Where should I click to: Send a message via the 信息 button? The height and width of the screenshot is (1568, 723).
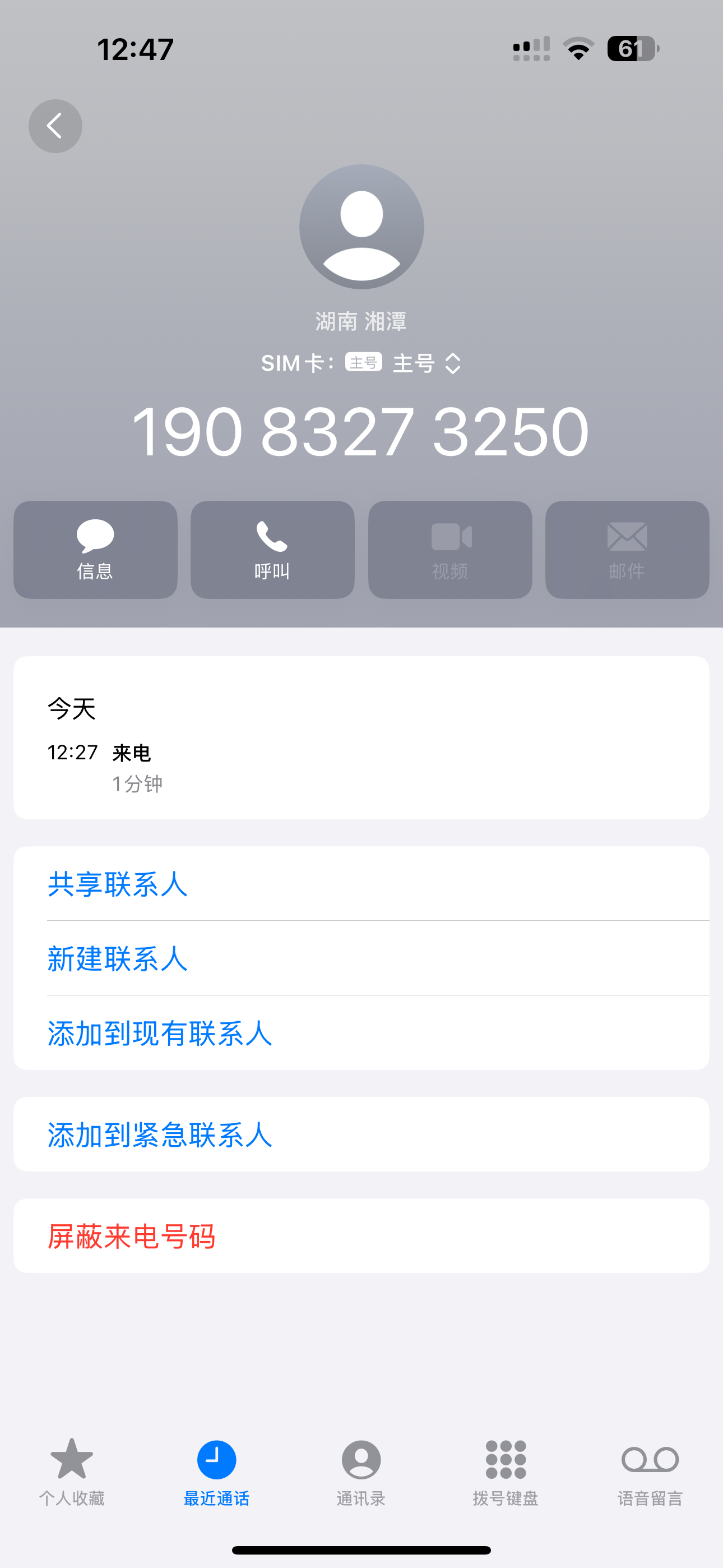tap(95, 550)
